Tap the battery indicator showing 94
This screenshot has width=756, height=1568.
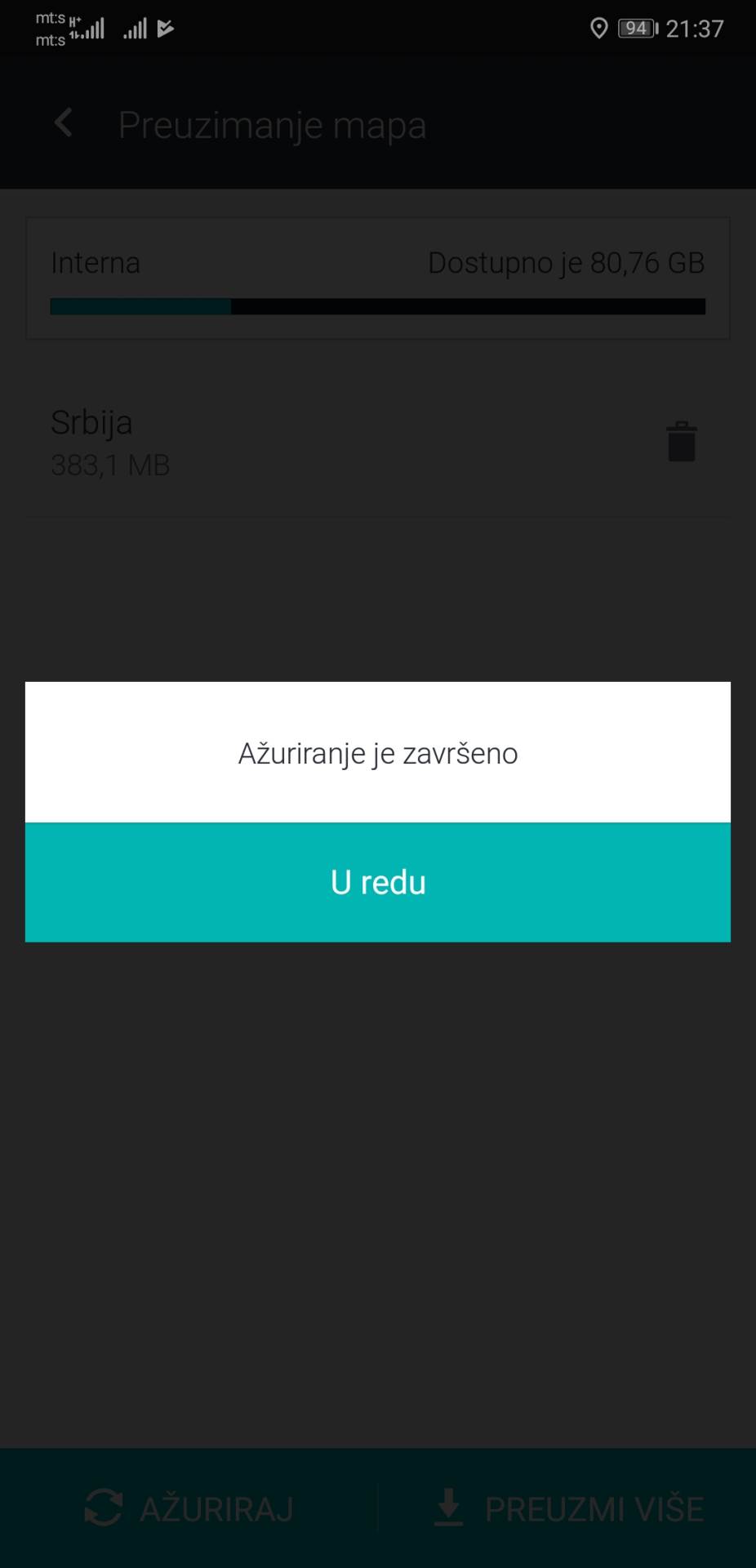[x=635, y=29]
